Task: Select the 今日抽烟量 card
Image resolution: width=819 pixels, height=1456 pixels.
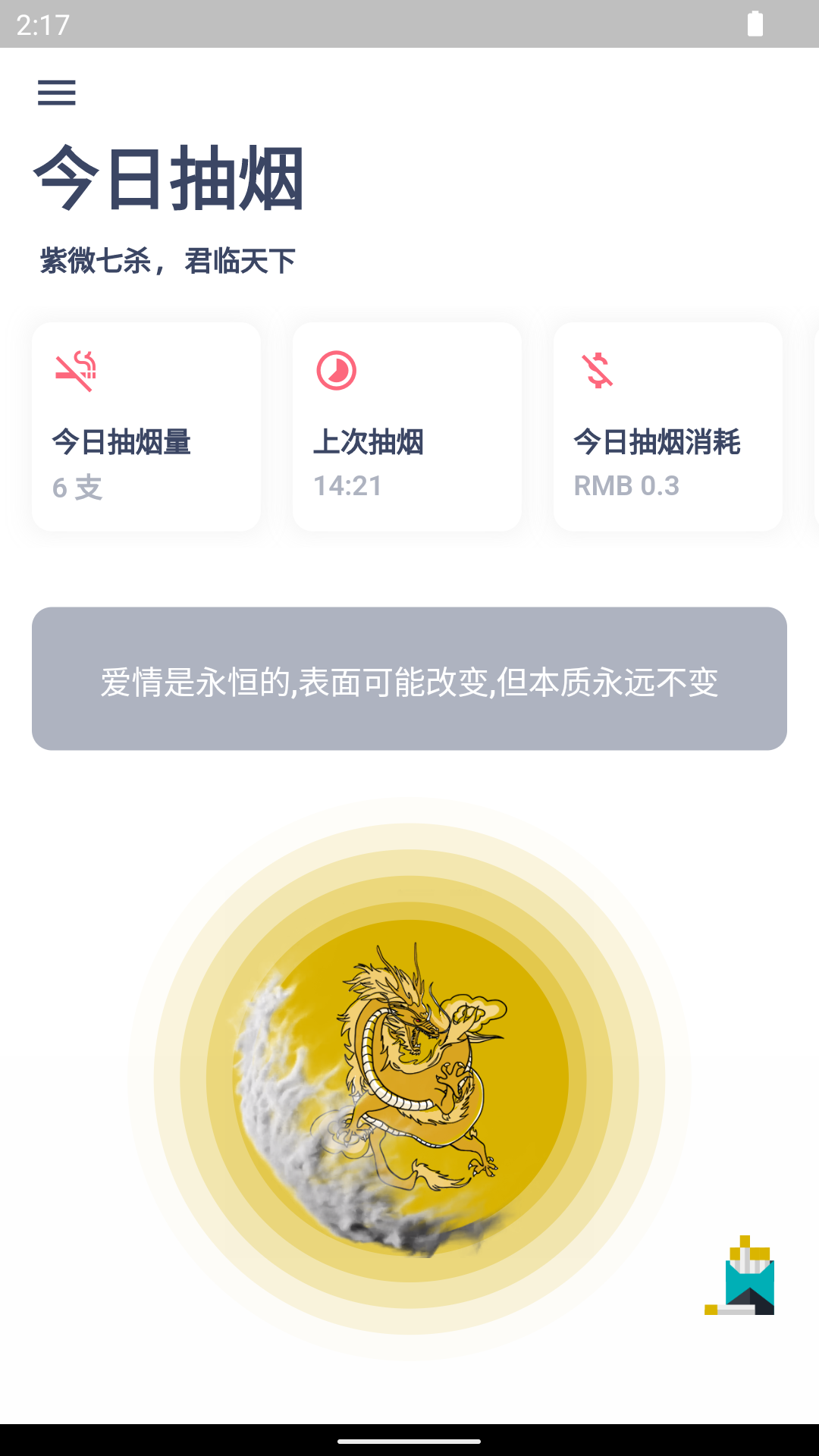Action: tap(146, 426)
